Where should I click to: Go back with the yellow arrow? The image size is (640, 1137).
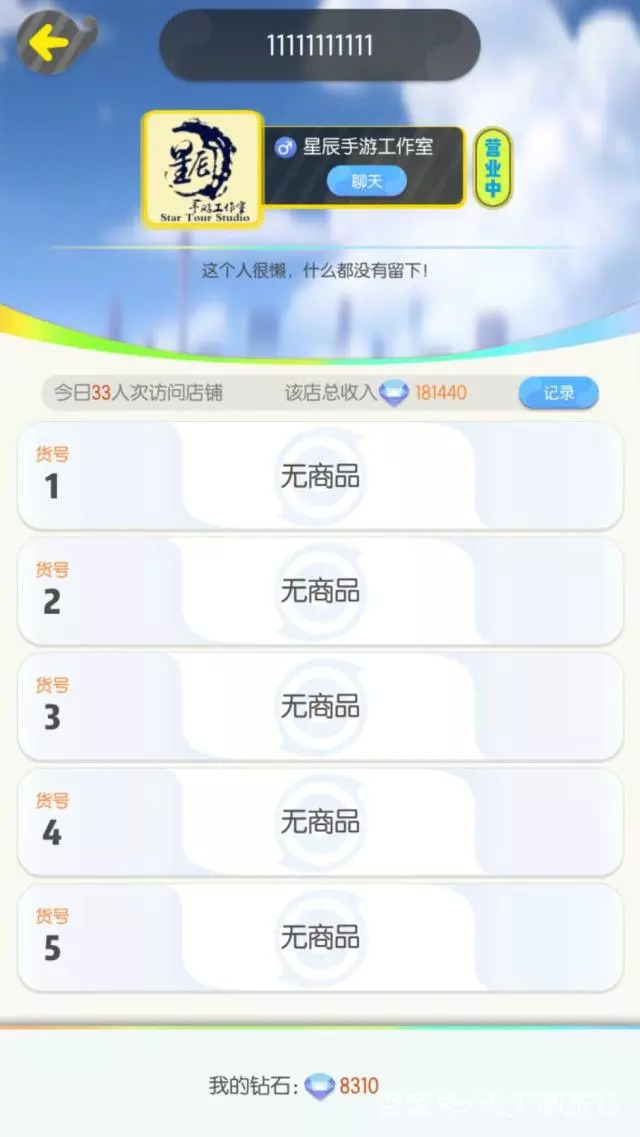(49, 43)
